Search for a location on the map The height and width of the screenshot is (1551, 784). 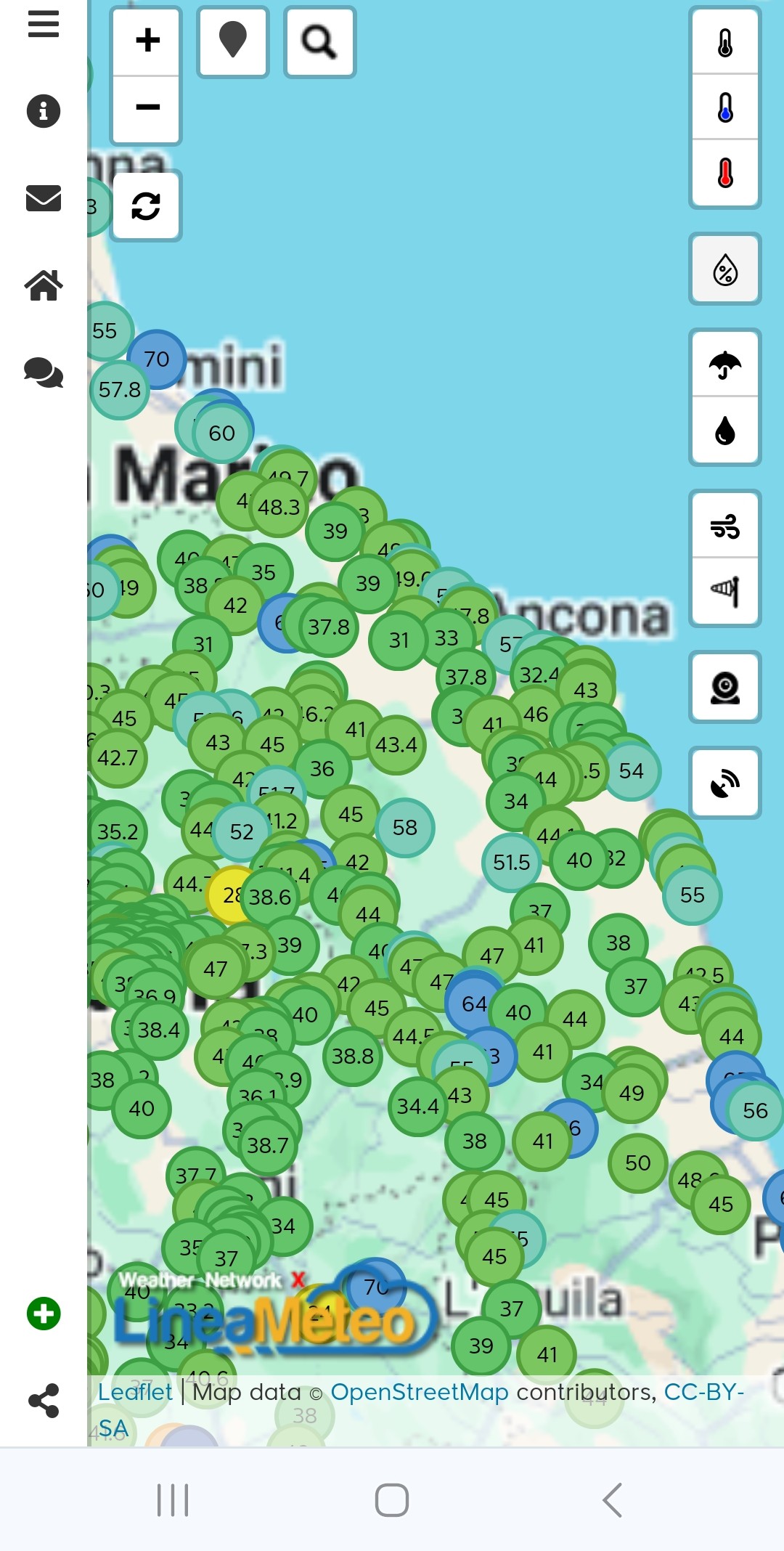tap(319, 41)
